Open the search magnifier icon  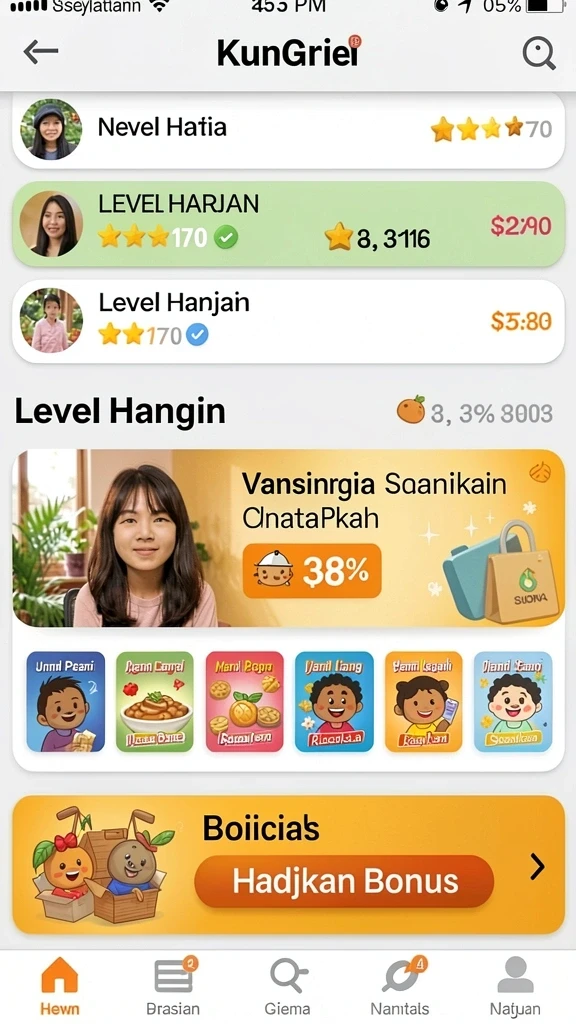(539, 53)
